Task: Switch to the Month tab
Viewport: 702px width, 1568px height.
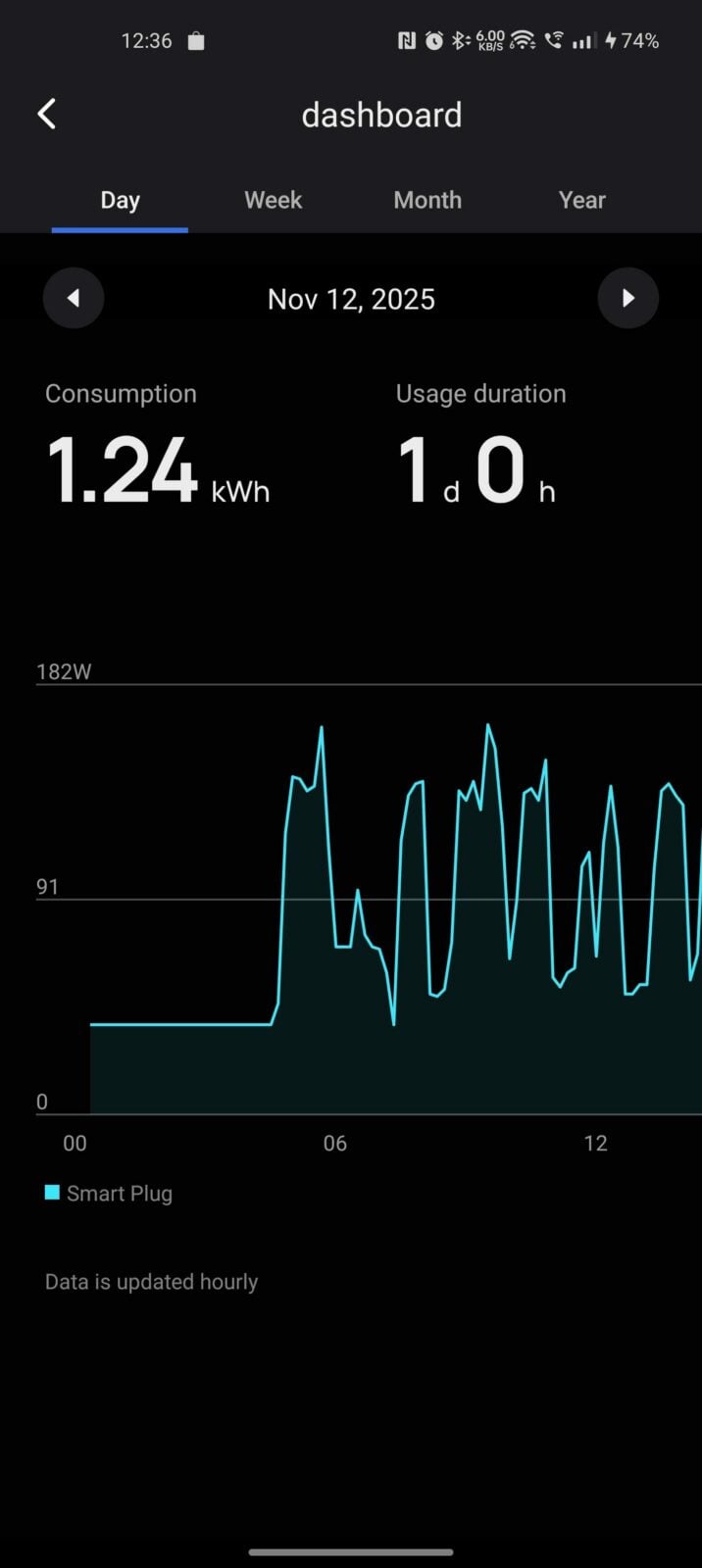Action: [x=427, y=200]
